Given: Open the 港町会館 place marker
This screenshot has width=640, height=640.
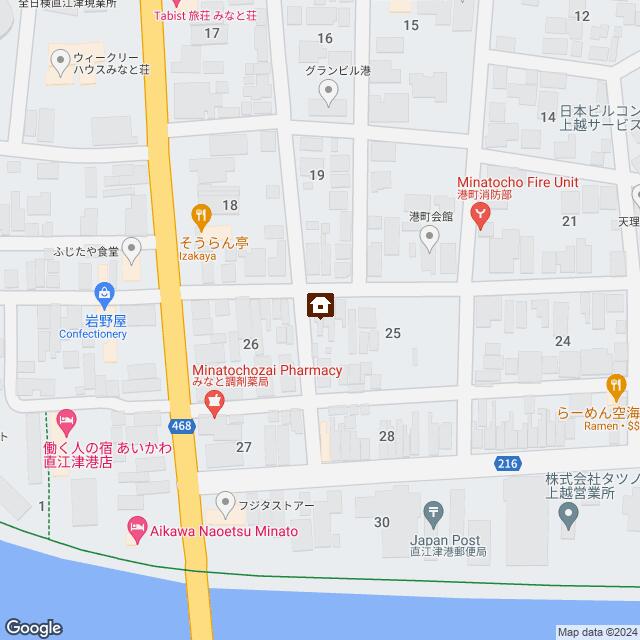Looking at the screenshot, I should click(430, 236).
